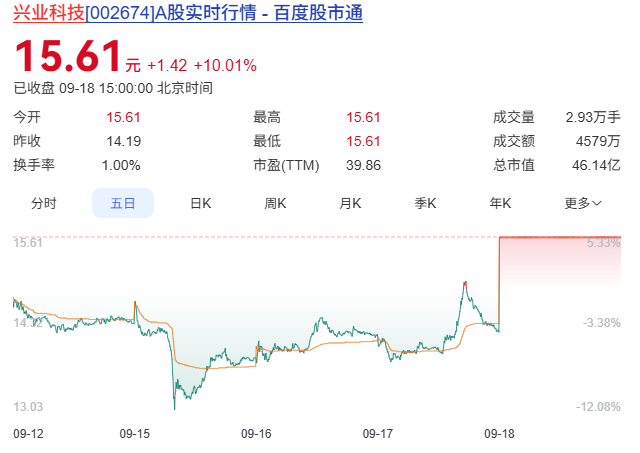Image resolution: width=640 pixels, height=453 pixels.
Task: Switch to the 季K quarterly chart
Action: click(x=426, y=203)
